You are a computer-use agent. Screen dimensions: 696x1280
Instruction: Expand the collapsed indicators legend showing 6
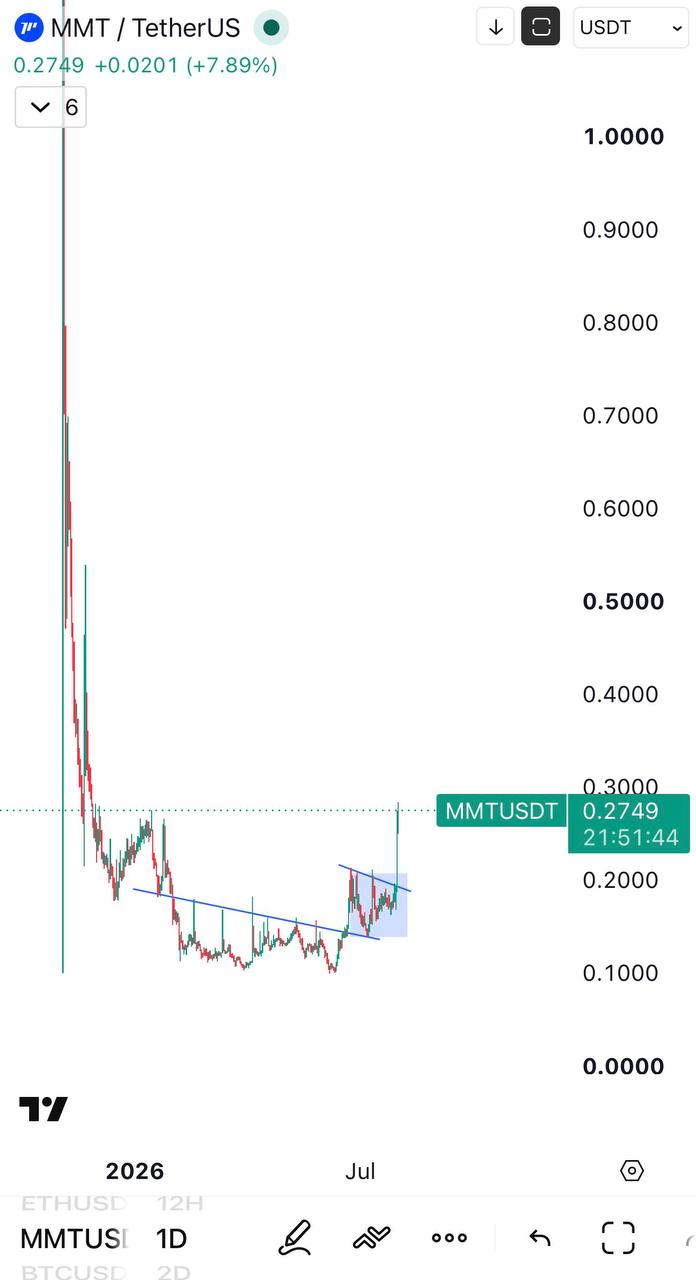[51, 107]
